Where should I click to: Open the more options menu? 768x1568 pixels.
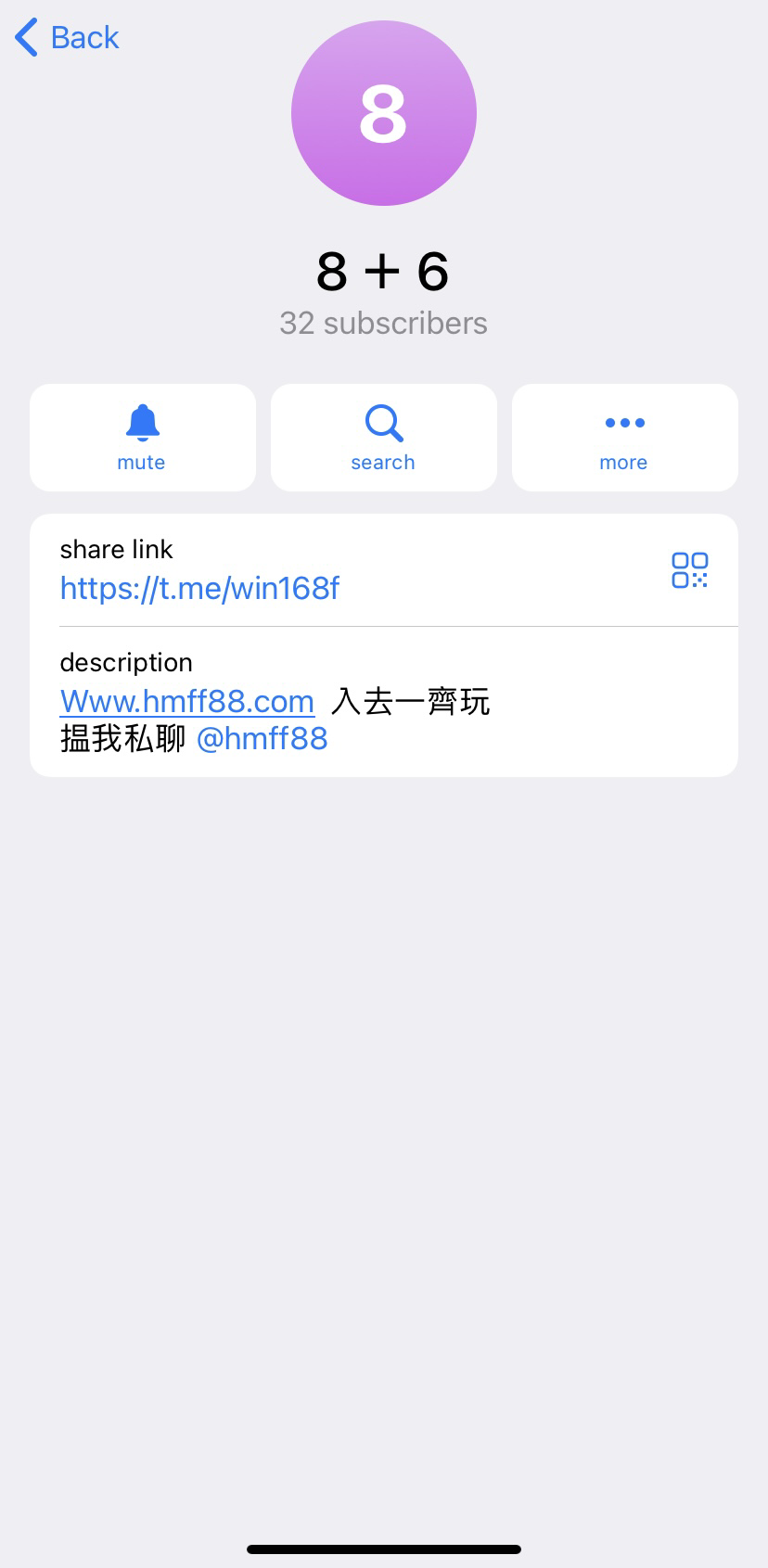[625, 438]
